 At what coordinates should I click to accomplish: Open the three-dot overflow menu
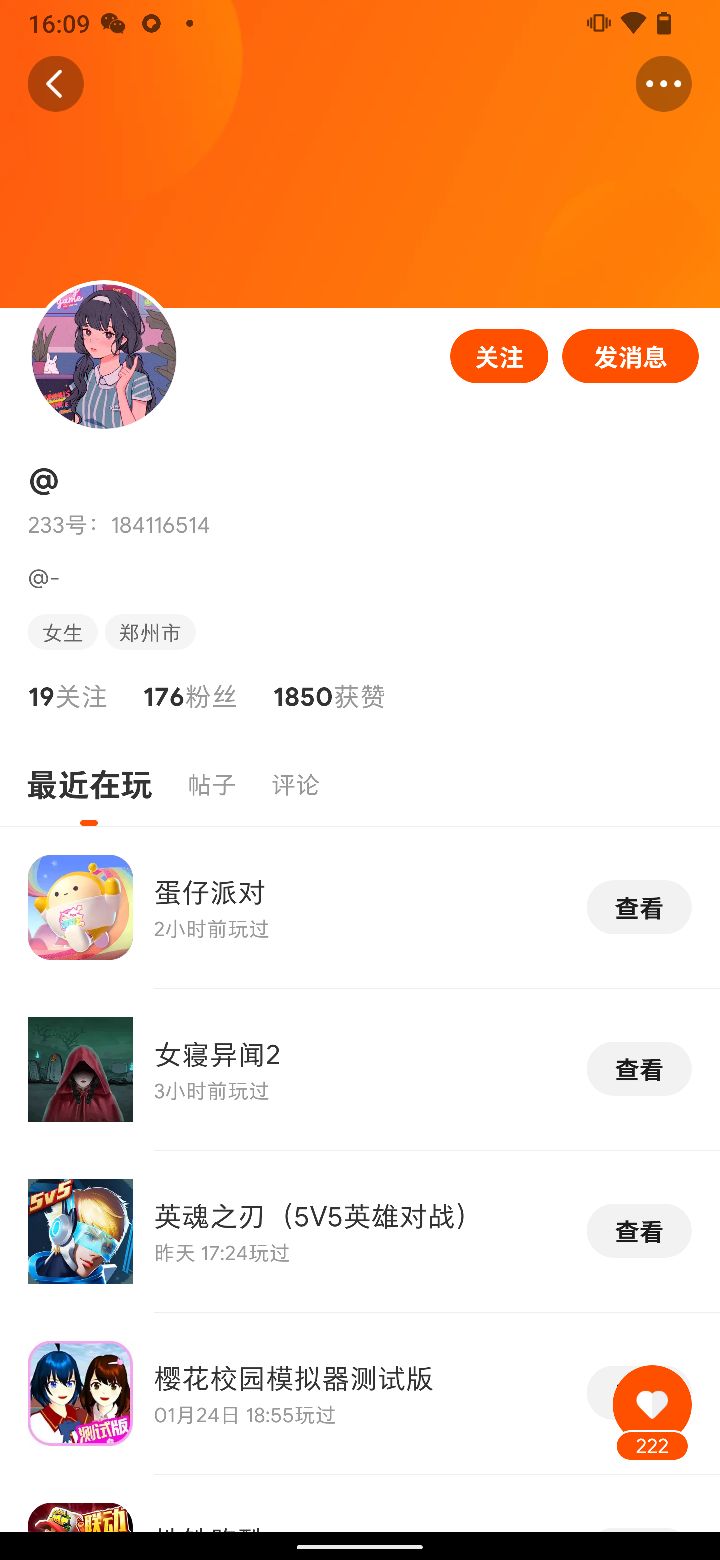(x=664, y=84)
